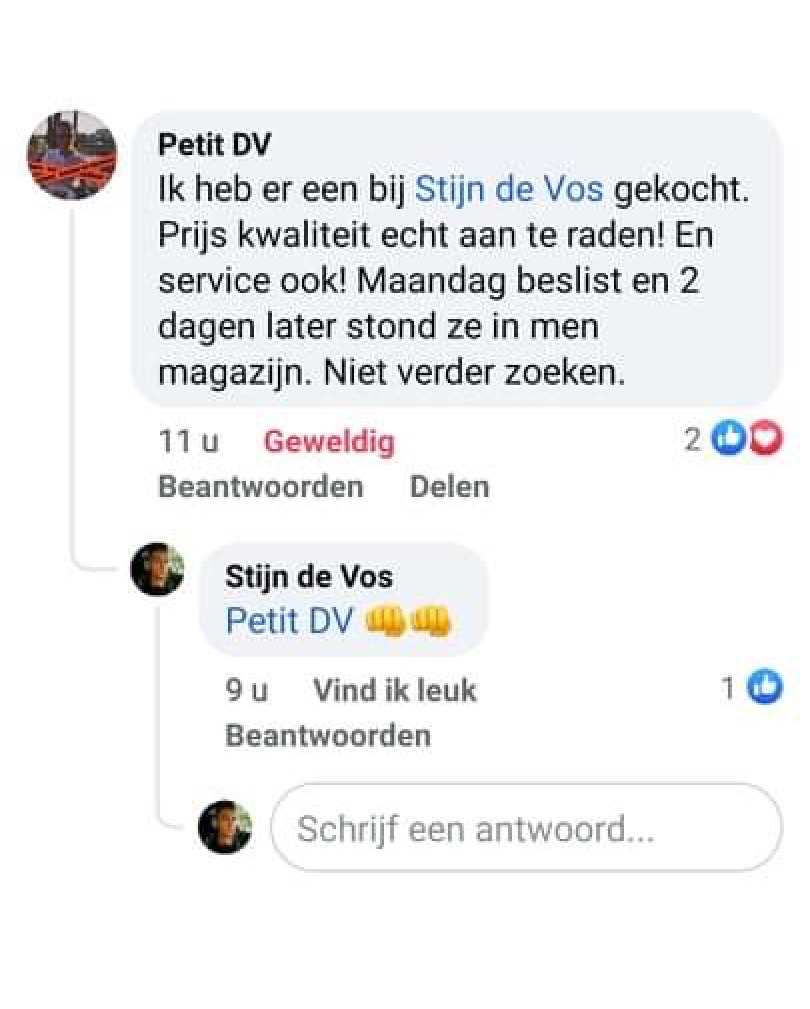Reply to Stijn de Vos's comment via Beantwoorden
Screen dimensions: 810x1009
[x=327, y=736]
